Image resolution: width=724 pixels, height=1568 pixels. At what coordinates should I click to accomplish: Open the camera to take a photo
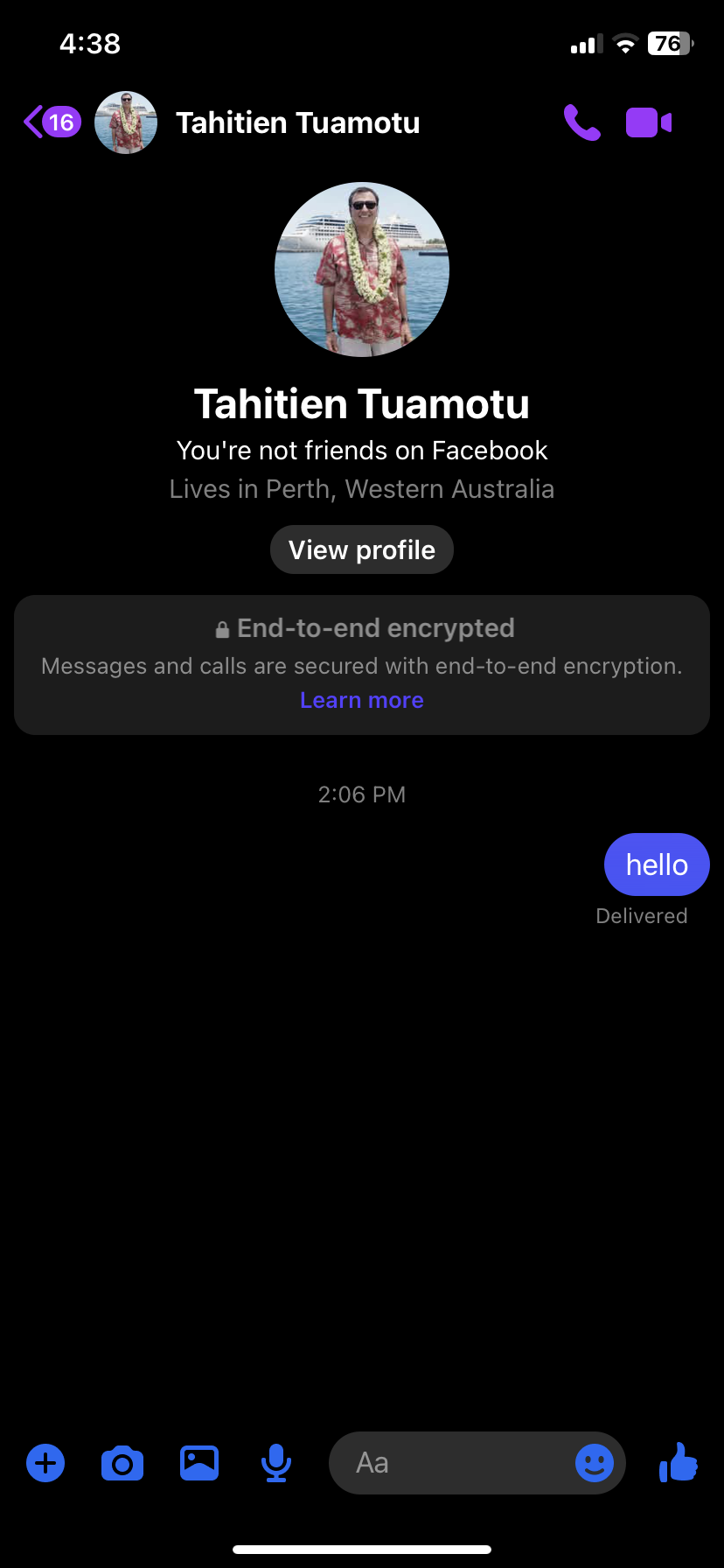122,1463
